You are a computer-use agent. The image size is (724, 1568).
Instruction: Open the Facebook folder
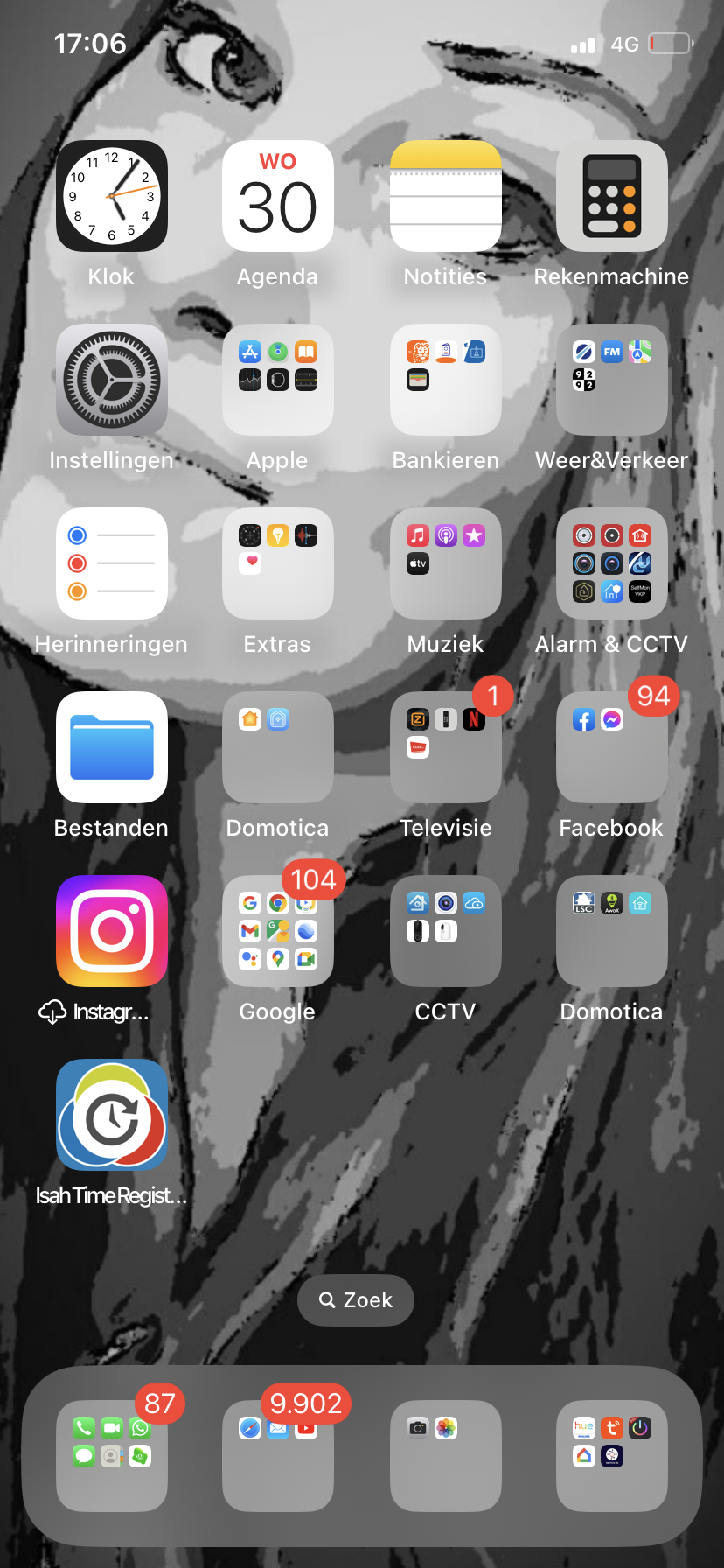612,747
